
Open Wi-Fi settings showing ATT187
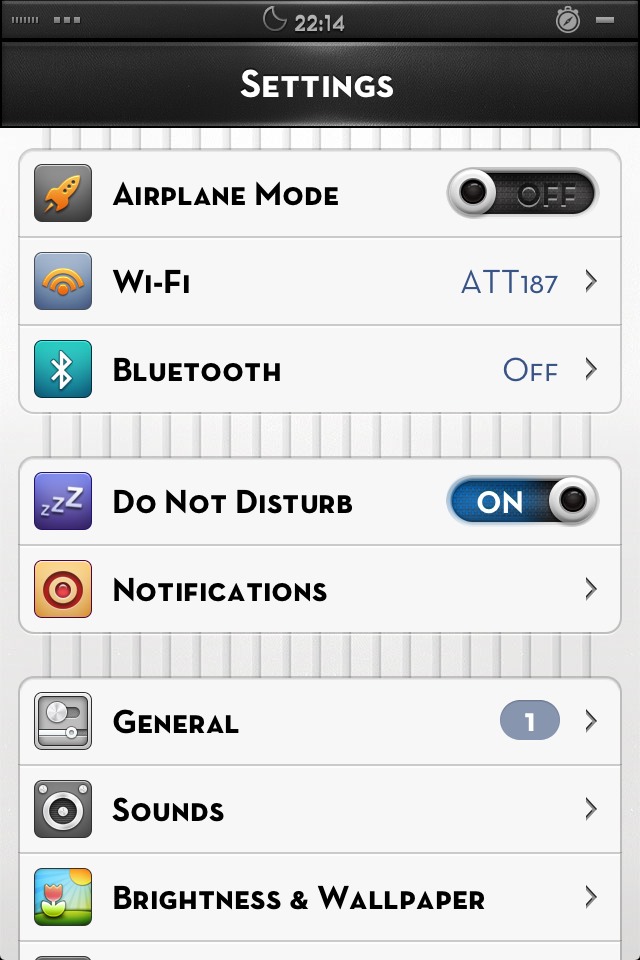(x=320, y=282)
